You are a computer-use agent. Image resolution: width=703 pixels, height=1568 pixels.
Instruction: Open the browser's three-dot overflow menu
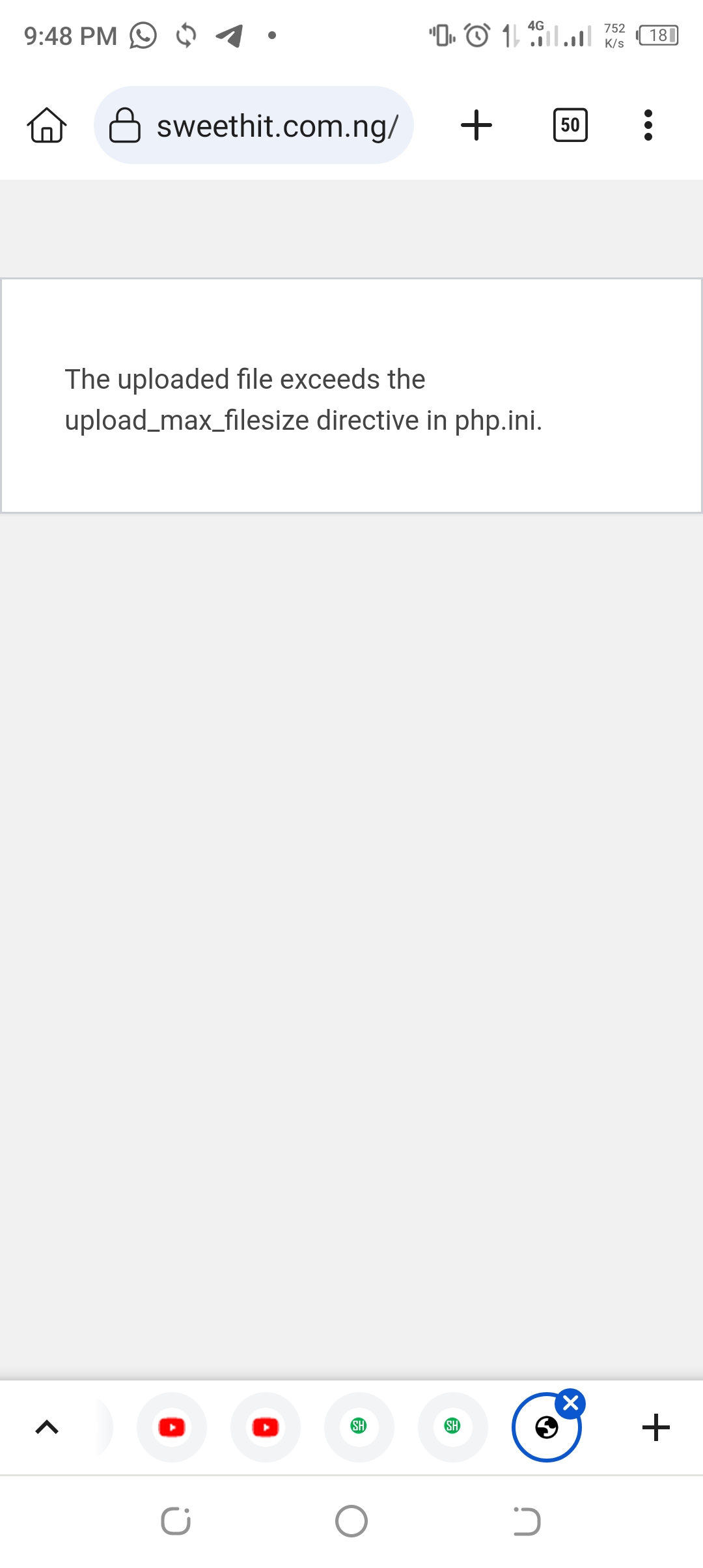[648, 125]
